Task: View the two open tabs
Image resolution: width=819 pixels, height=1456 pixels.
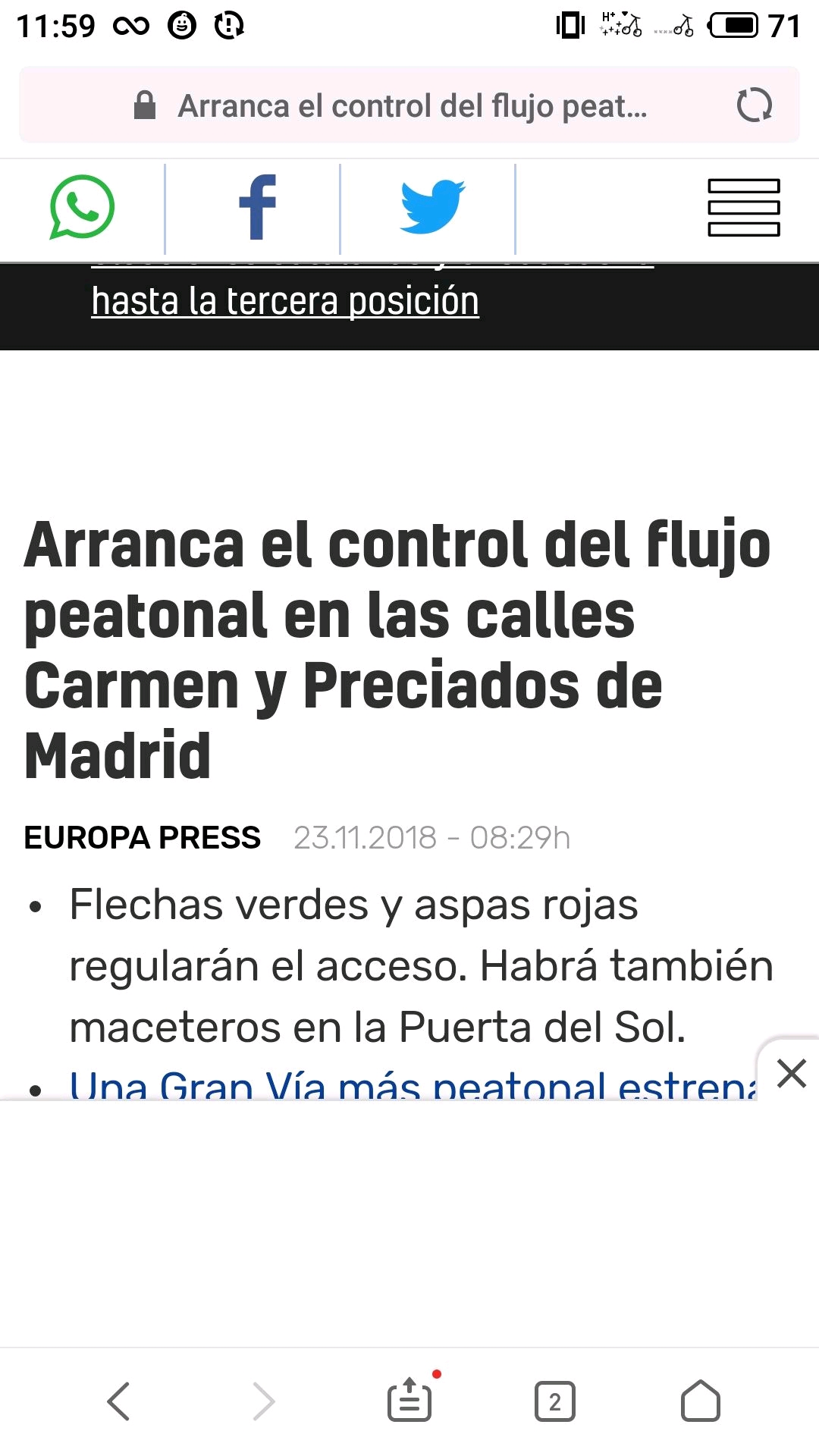Action: tap(555, 1401)
